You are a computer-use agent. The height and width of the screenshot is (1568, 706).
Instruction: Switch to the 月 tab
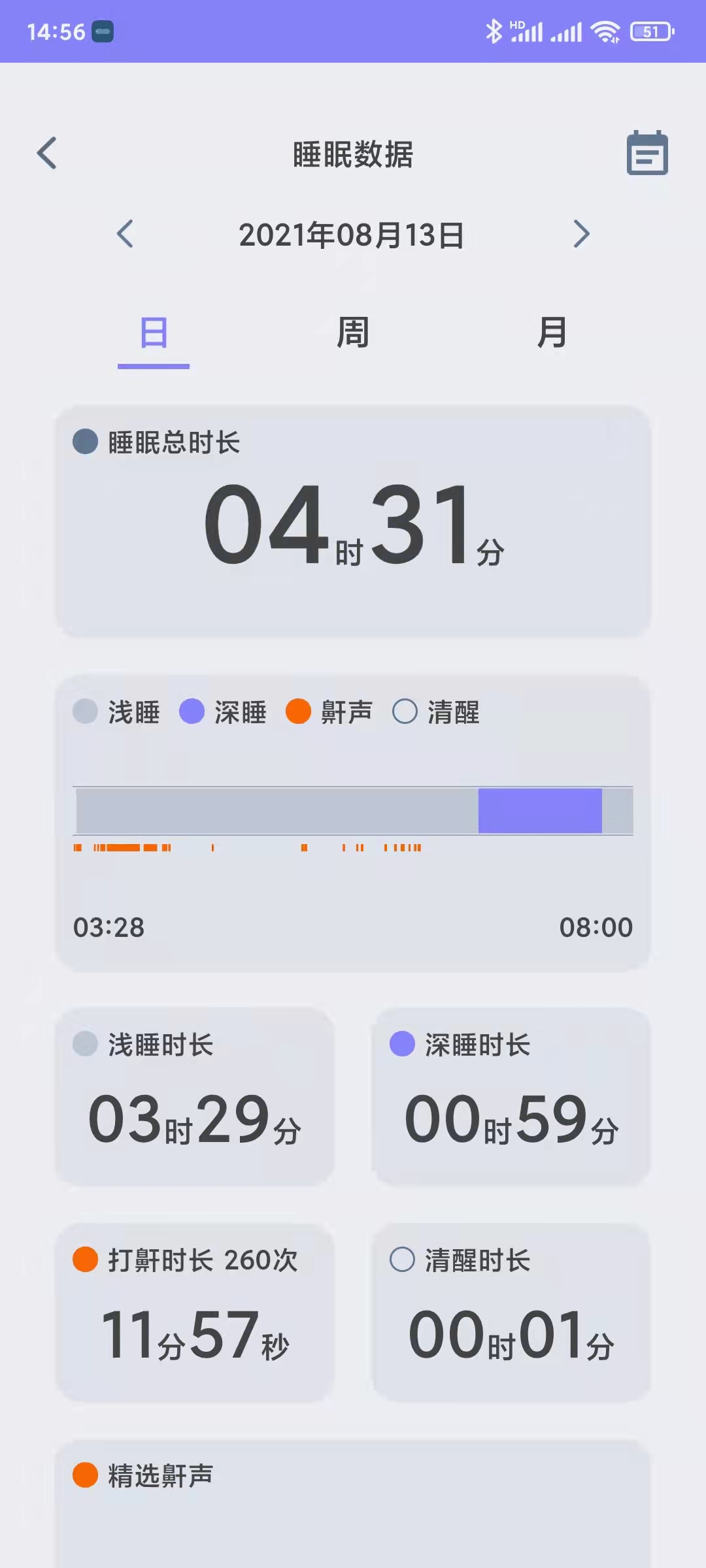[x=552, y=333]
